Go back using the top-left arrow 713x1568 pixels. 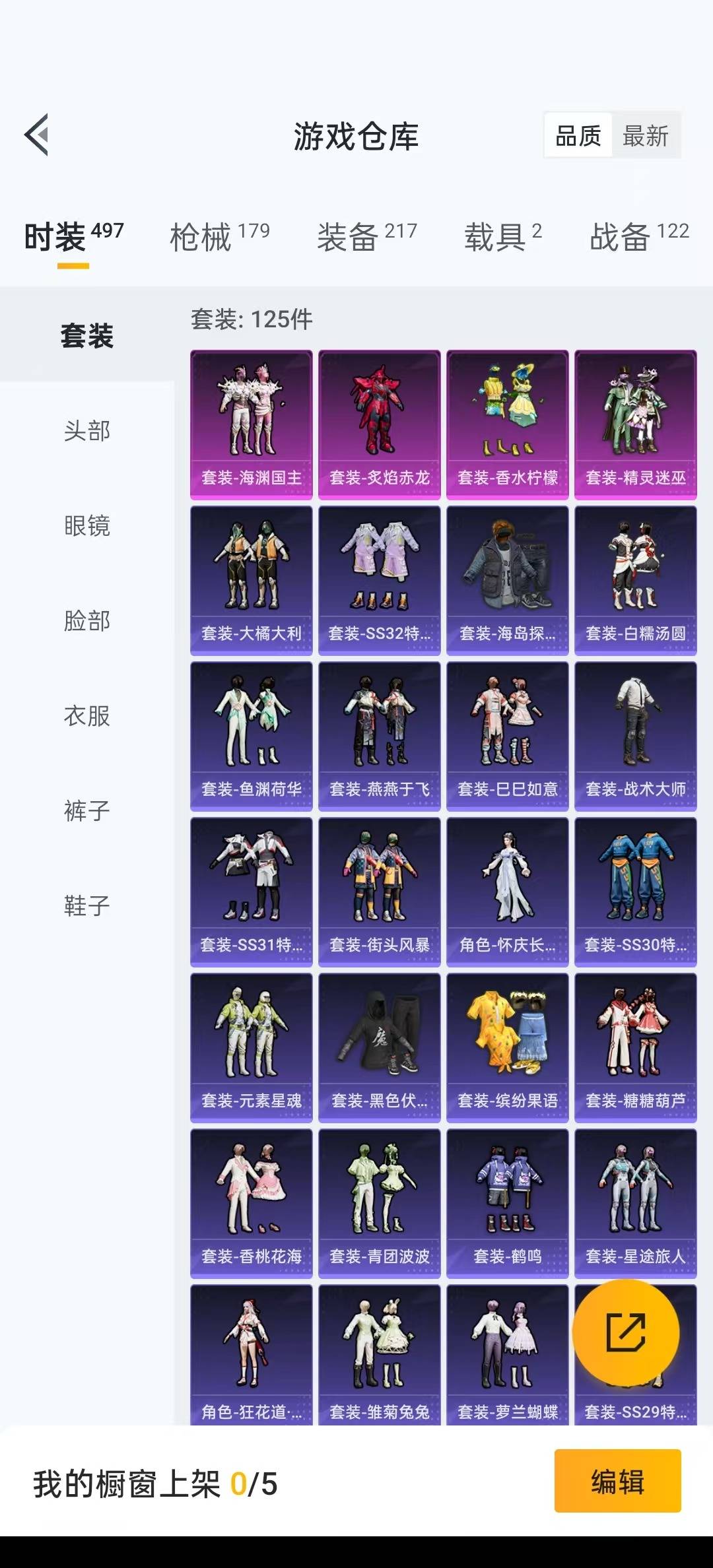click(37, 135)
